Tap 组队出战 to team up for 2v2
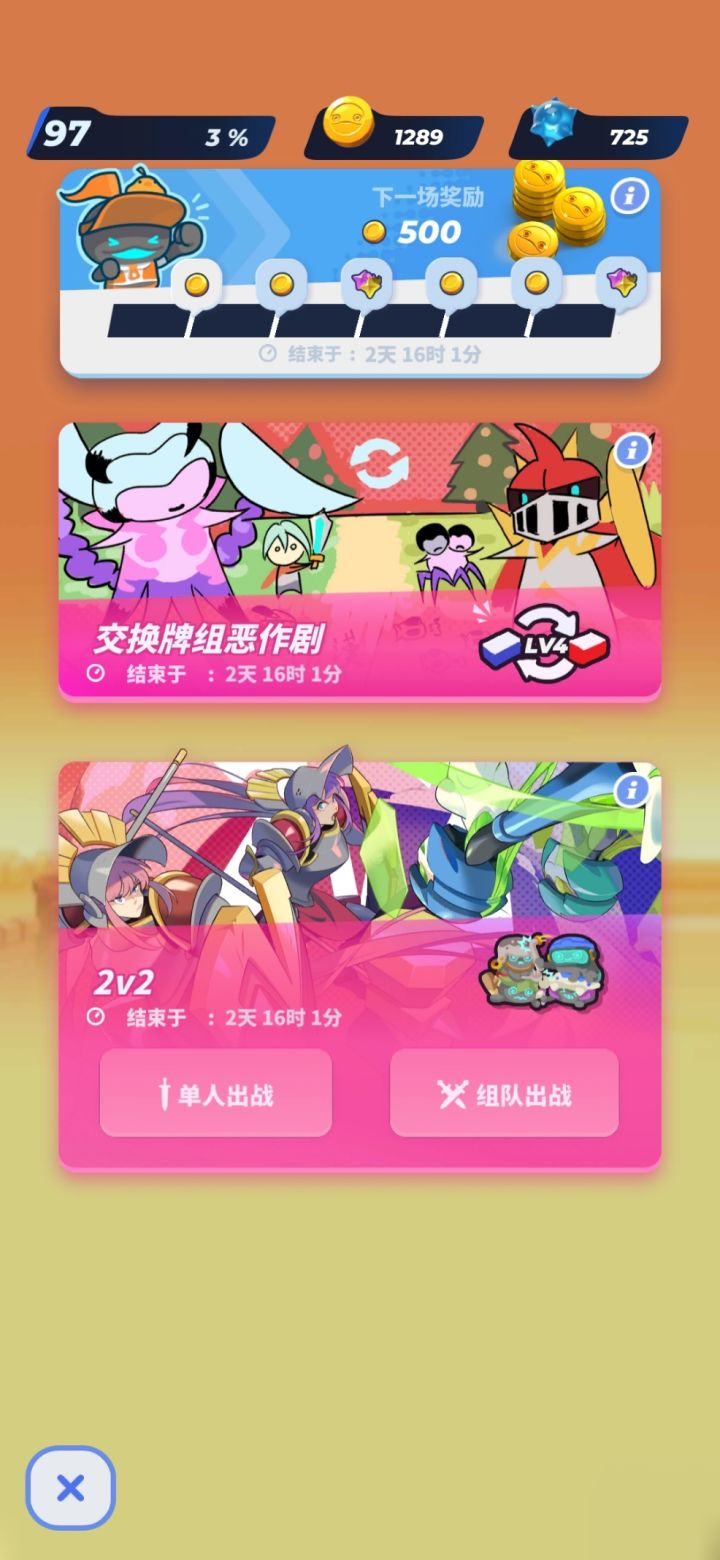The image size is (720, 1560). click(x=504, y=1094)
